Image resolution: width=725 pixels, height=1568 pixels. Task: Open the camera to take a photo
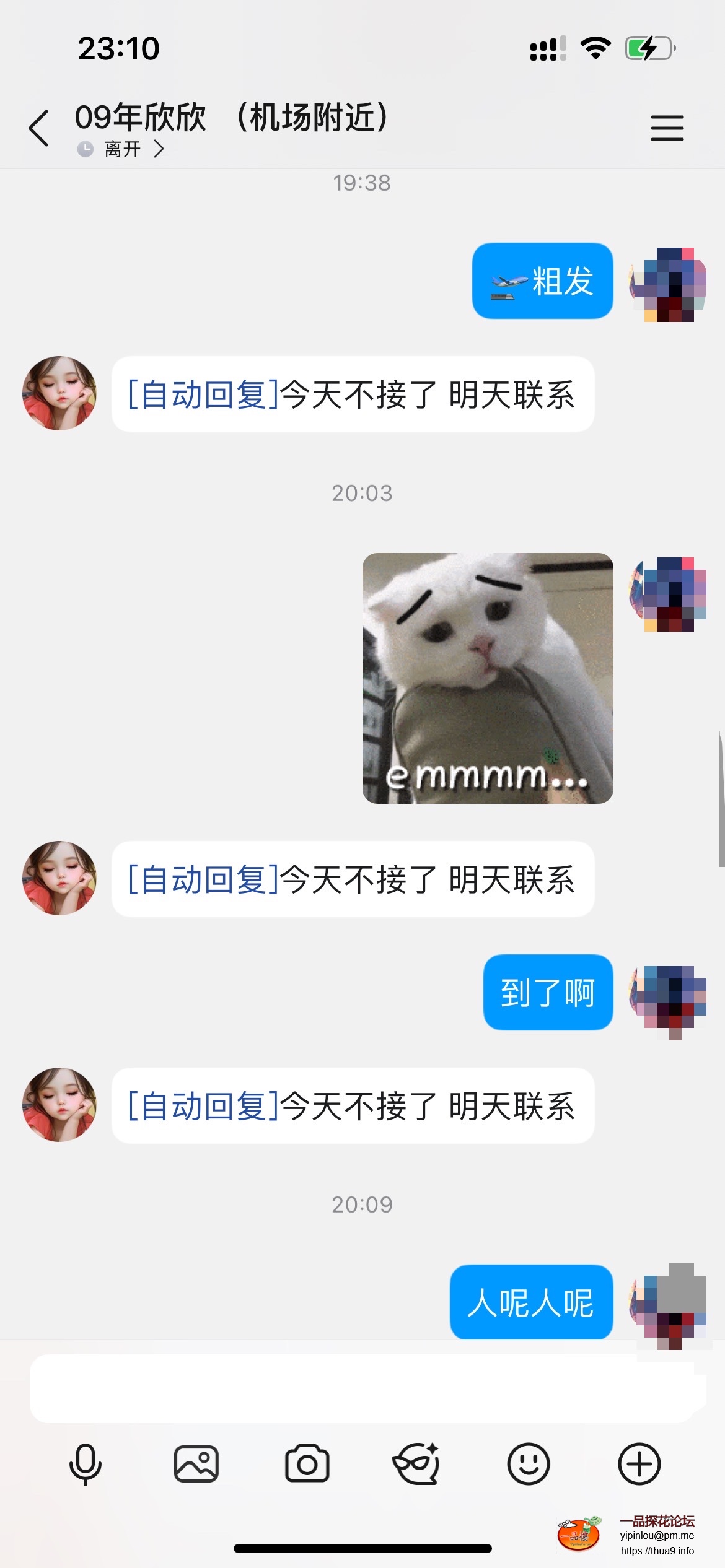pos(307,1464)
